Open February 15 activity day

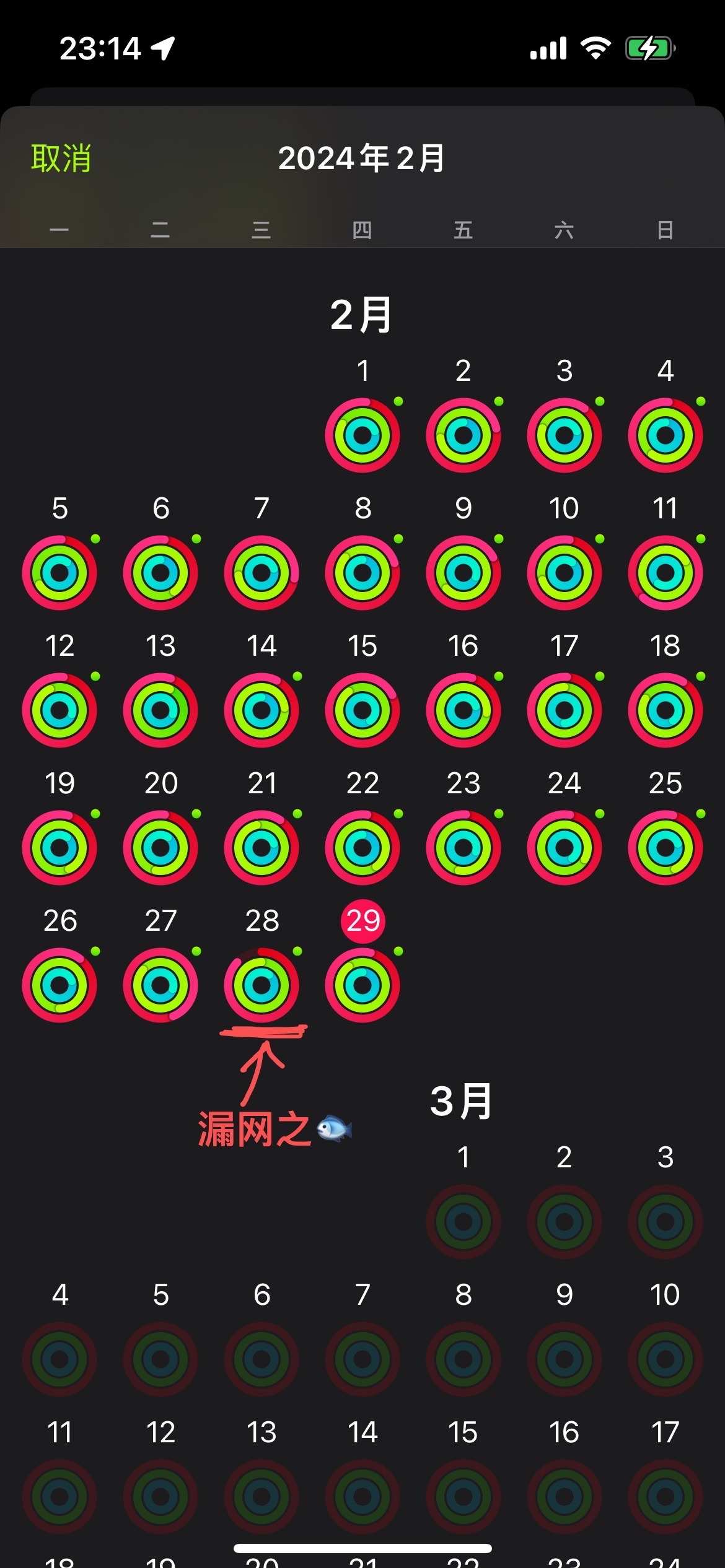coord(362,710)
